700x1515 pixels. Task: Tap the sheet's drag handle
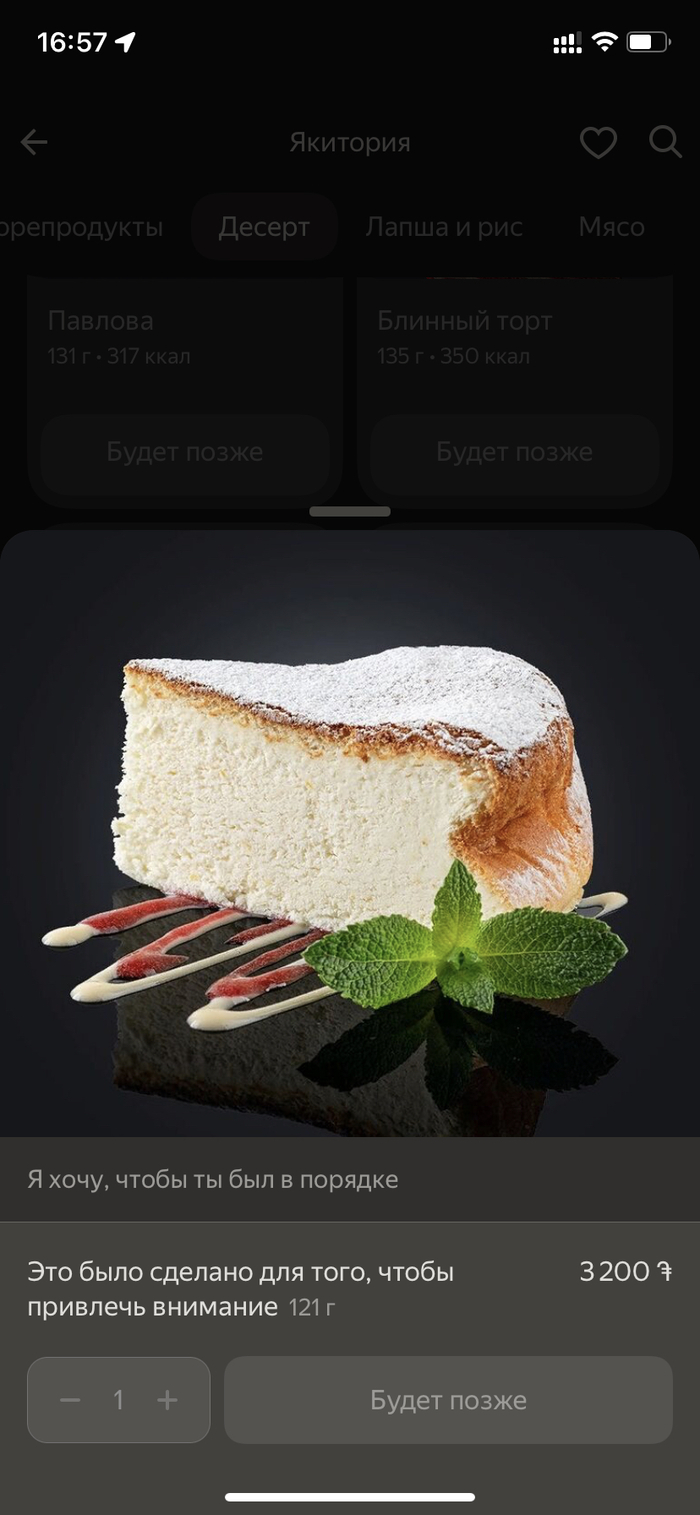tap(350, 512)
